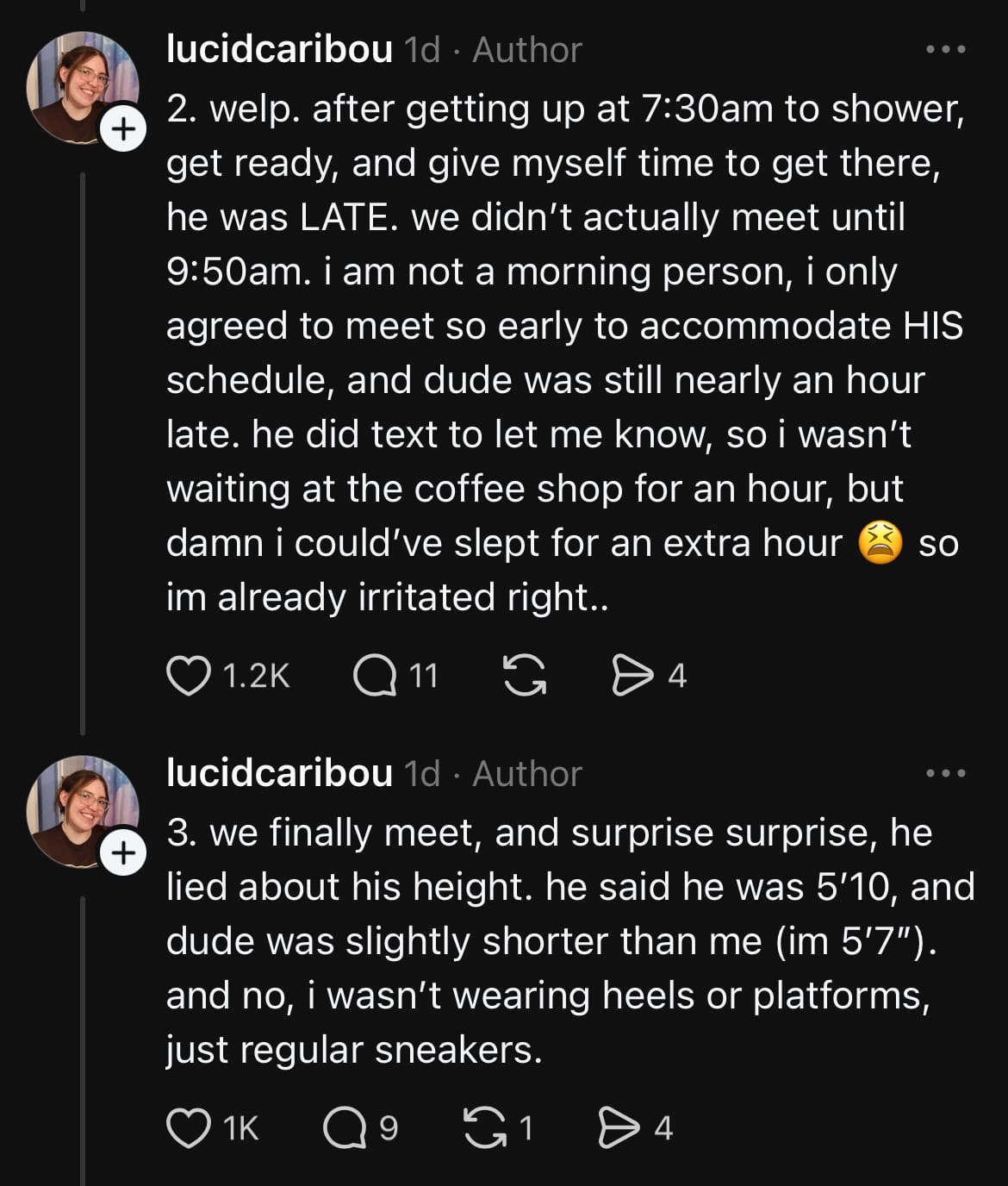Like the post about getting up at 7:30am
The height and width of the screenshot is (1186, 1008).
point(190,675)
